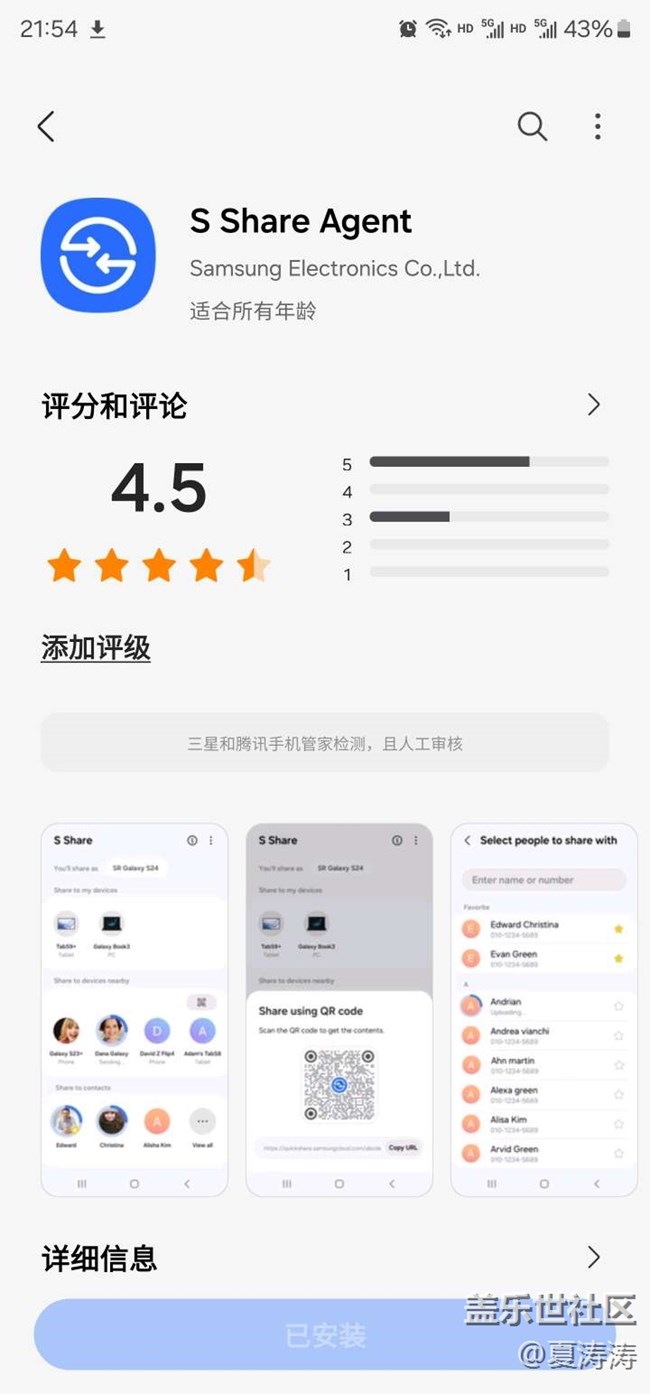Go back using the top-left arrow
Viewport: 650px width, 1394px height.
[46, 127]
